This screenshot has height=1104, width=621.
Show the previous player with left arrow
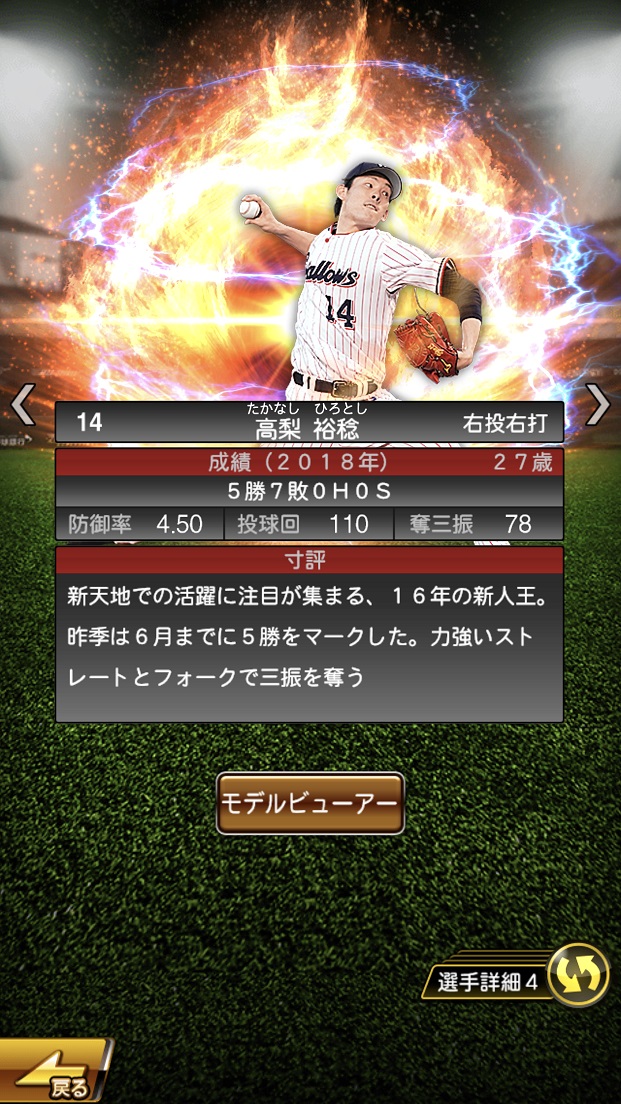22,405
